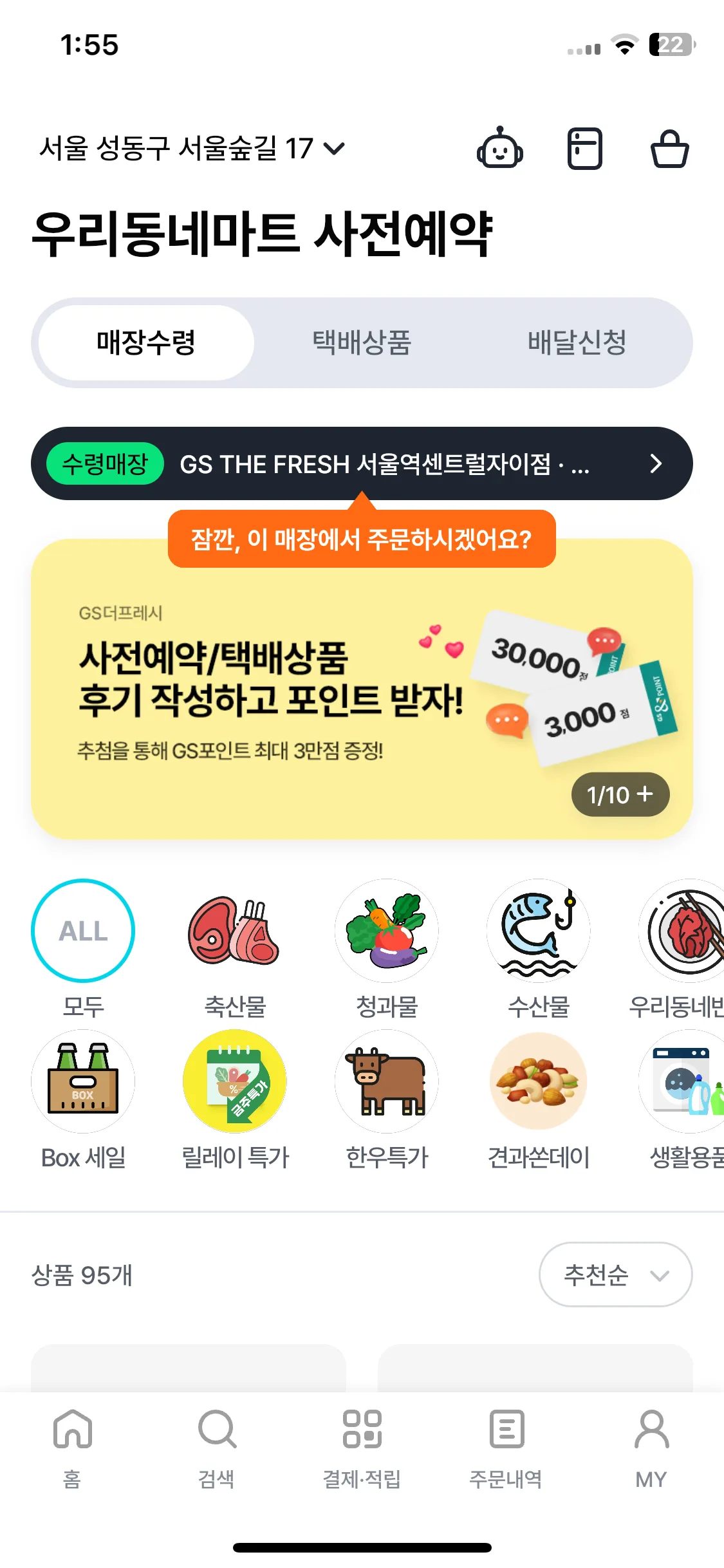724x1568 pixels.
Task: Open the 추천순 sort dropdown
Action: (x=615, y=1274)
